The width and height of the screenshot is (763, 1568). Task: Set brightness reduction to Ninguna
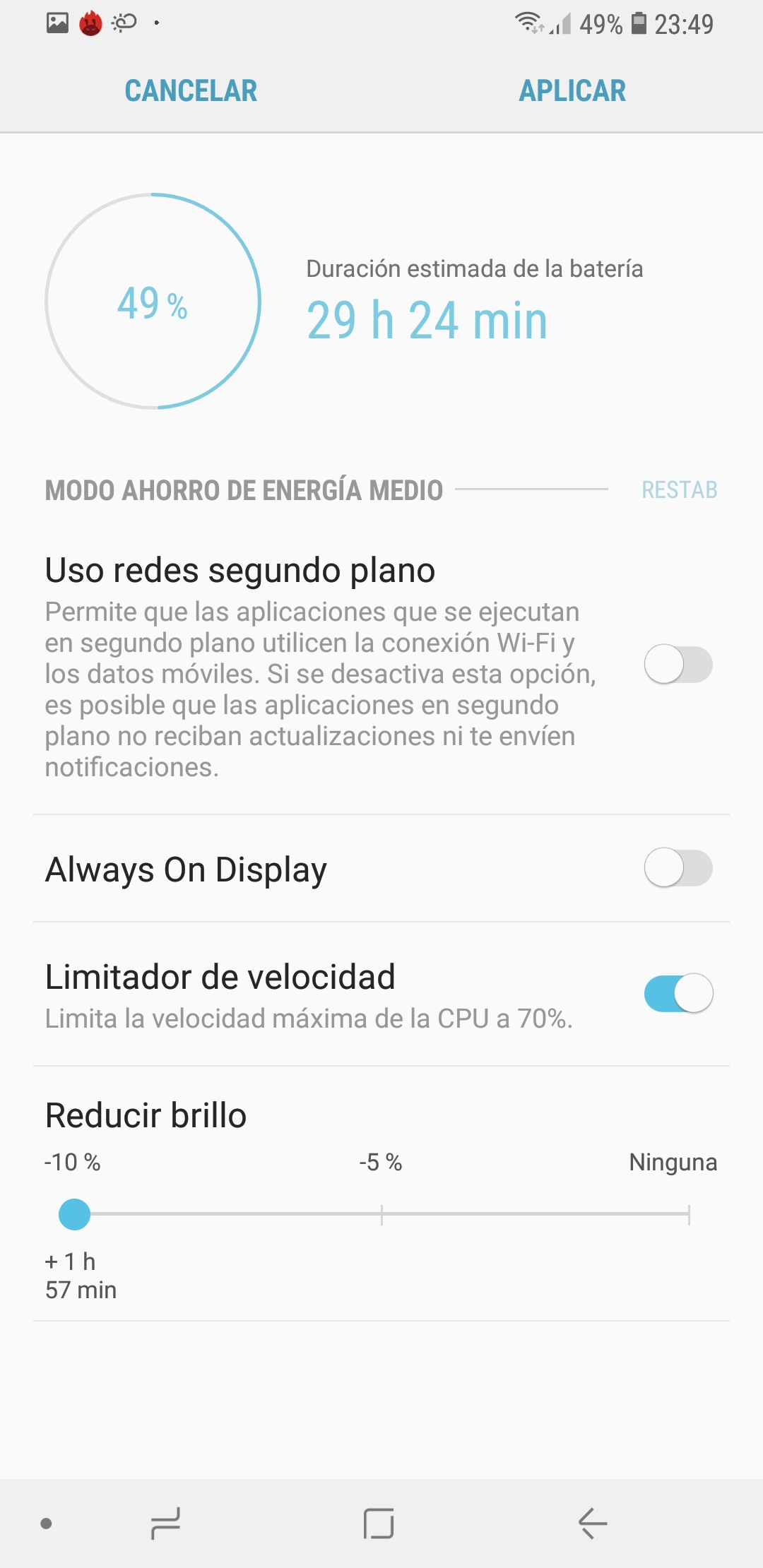click(x=688, y=1215)
